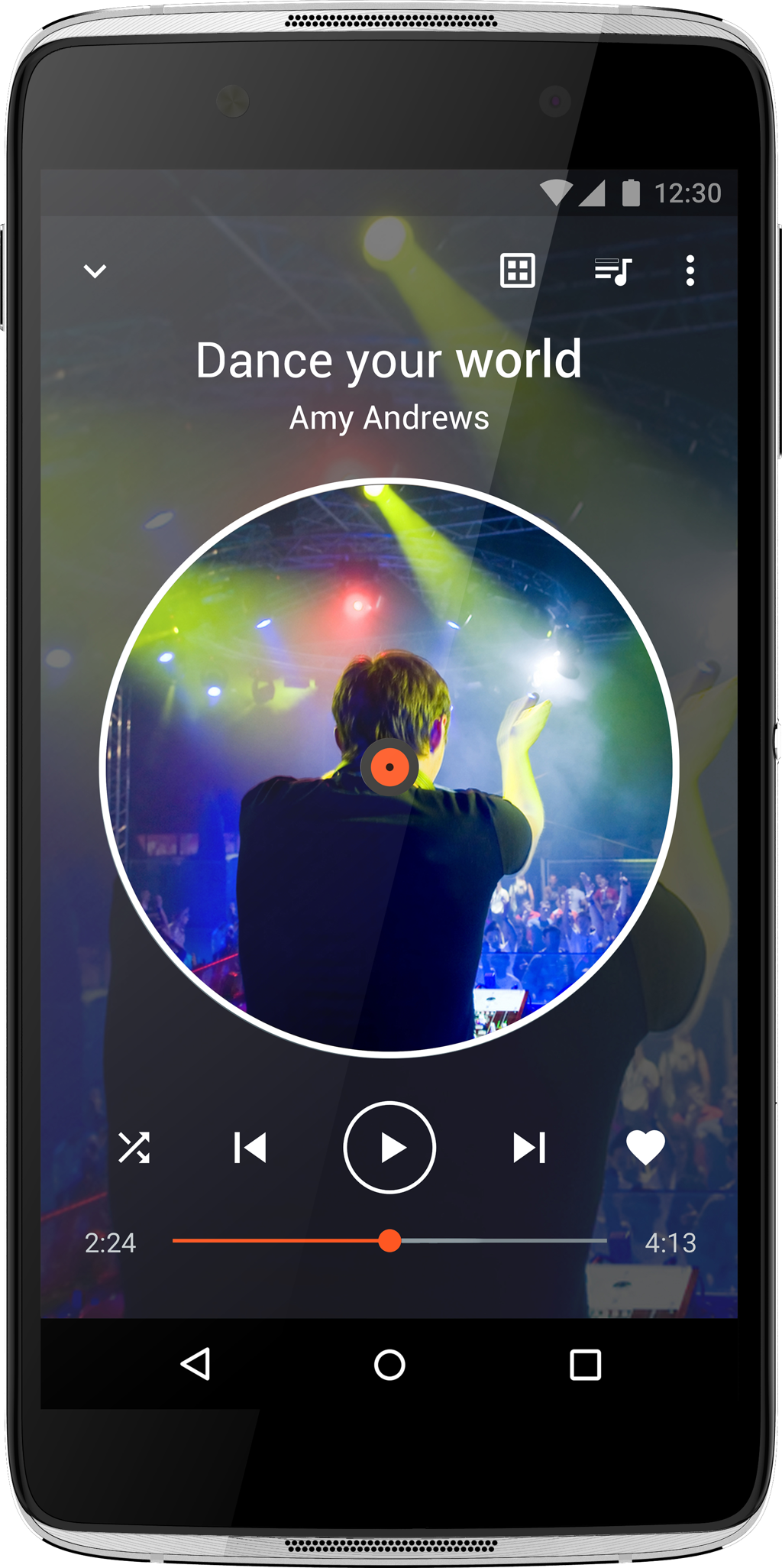Screen dimensions: 782x1568
Task: Open the grid view icon
Action: coord(517,271)
